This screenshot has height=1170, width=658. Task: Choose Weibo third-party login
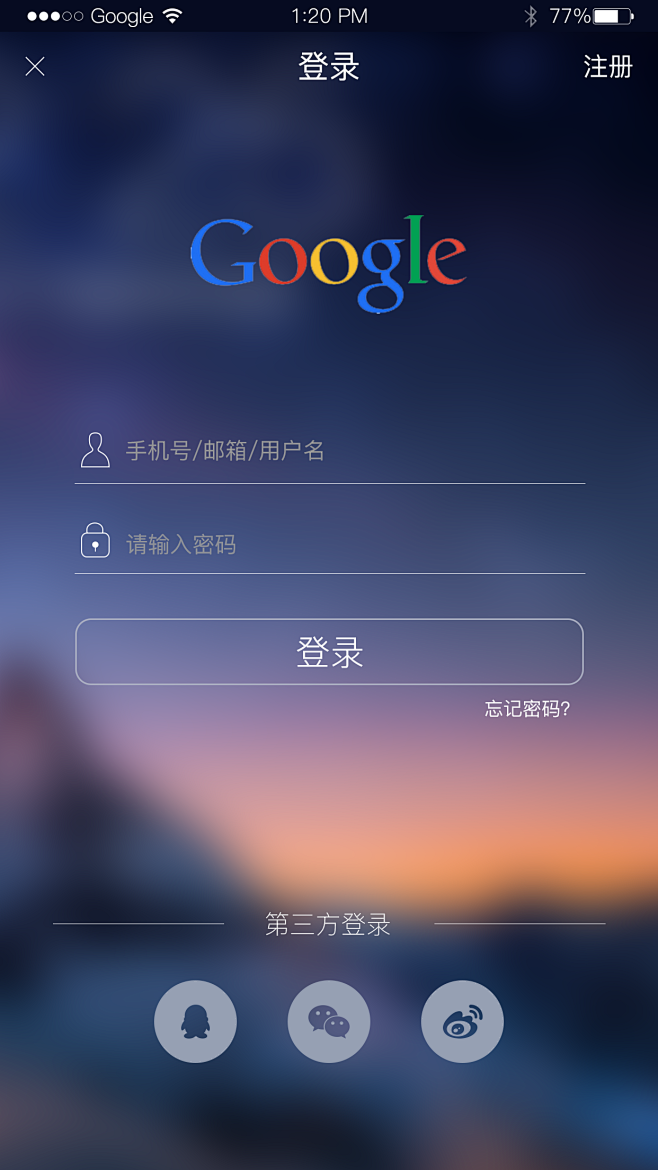462,1021
